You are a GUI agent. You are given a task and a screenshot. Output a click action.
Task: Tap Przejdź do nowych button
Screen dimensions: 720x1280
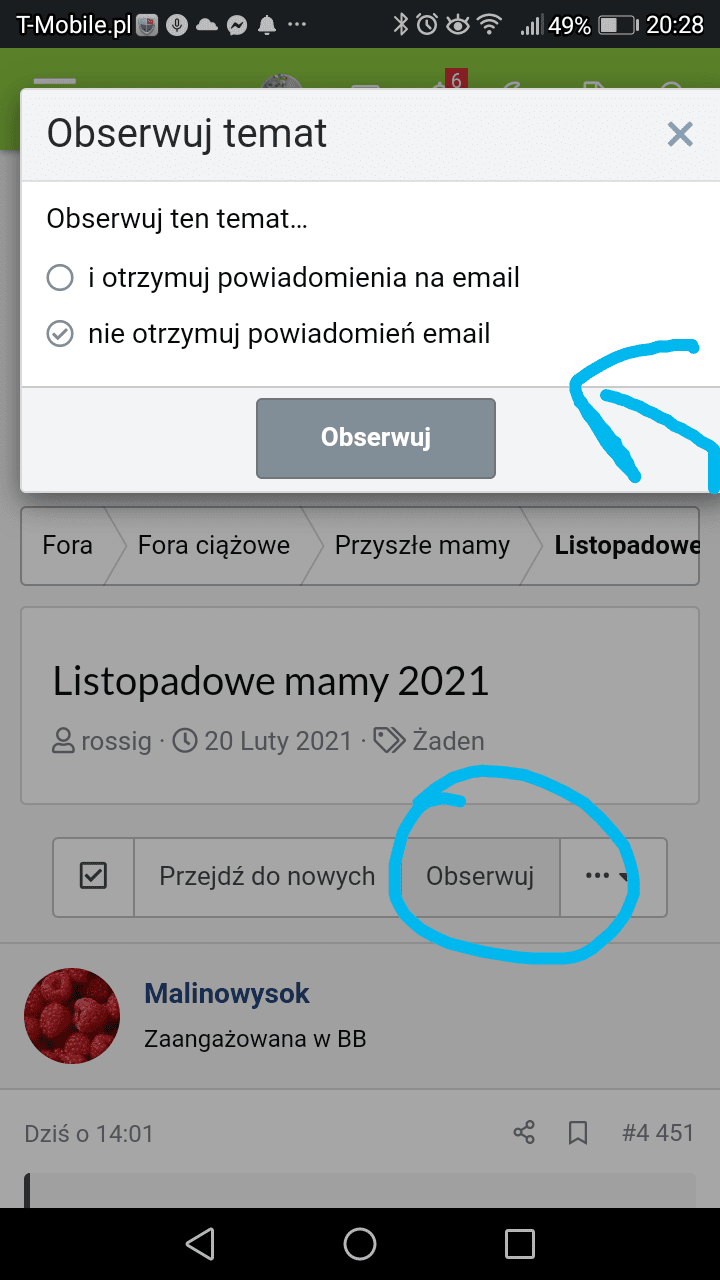[267, 877]
